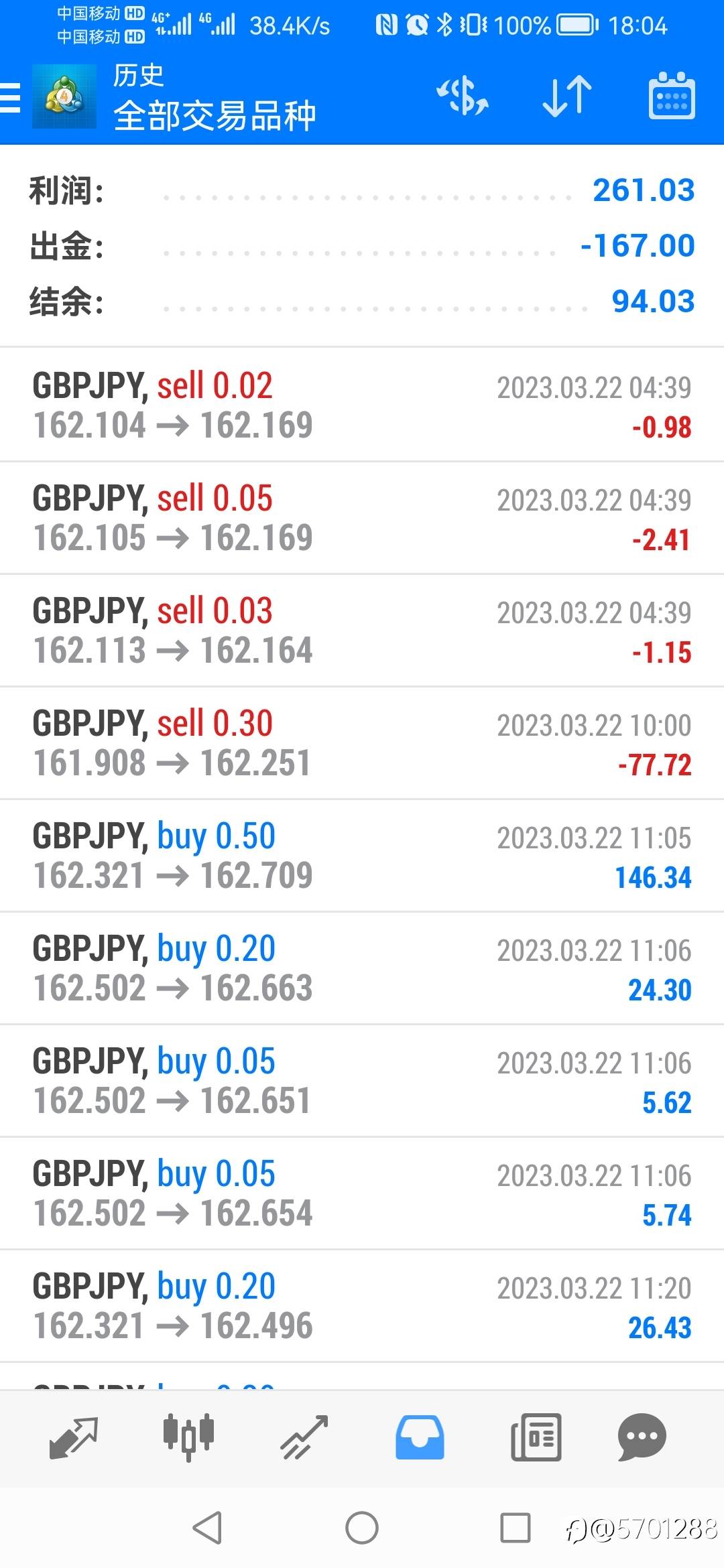
Task: Open the GBPJPY buy 0.05 trade with 5.62 profit
Action: coord(362,1080)
